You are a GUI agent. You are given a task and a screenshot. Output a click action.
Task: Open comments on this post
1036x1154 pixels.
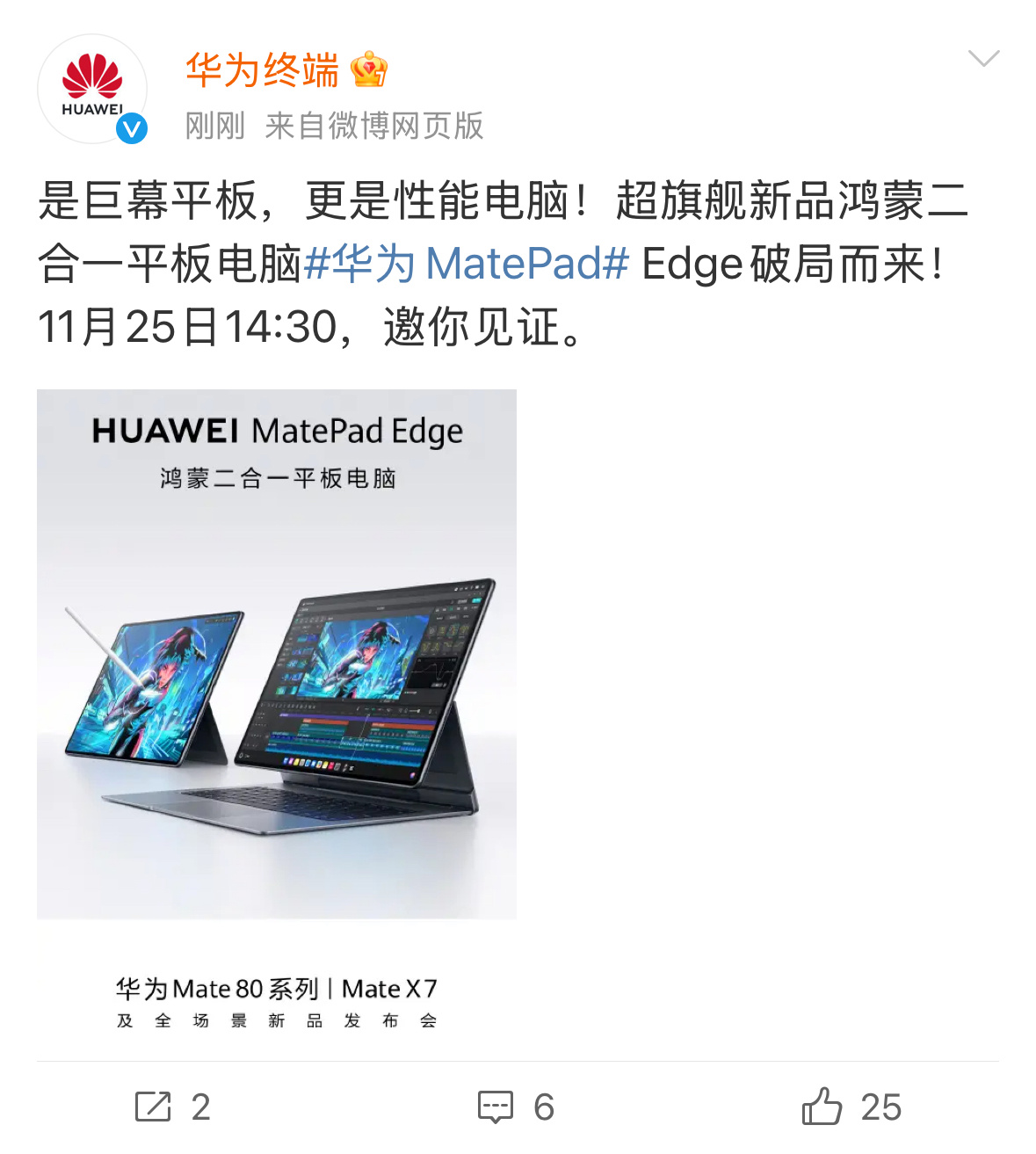click(516, 1107)
